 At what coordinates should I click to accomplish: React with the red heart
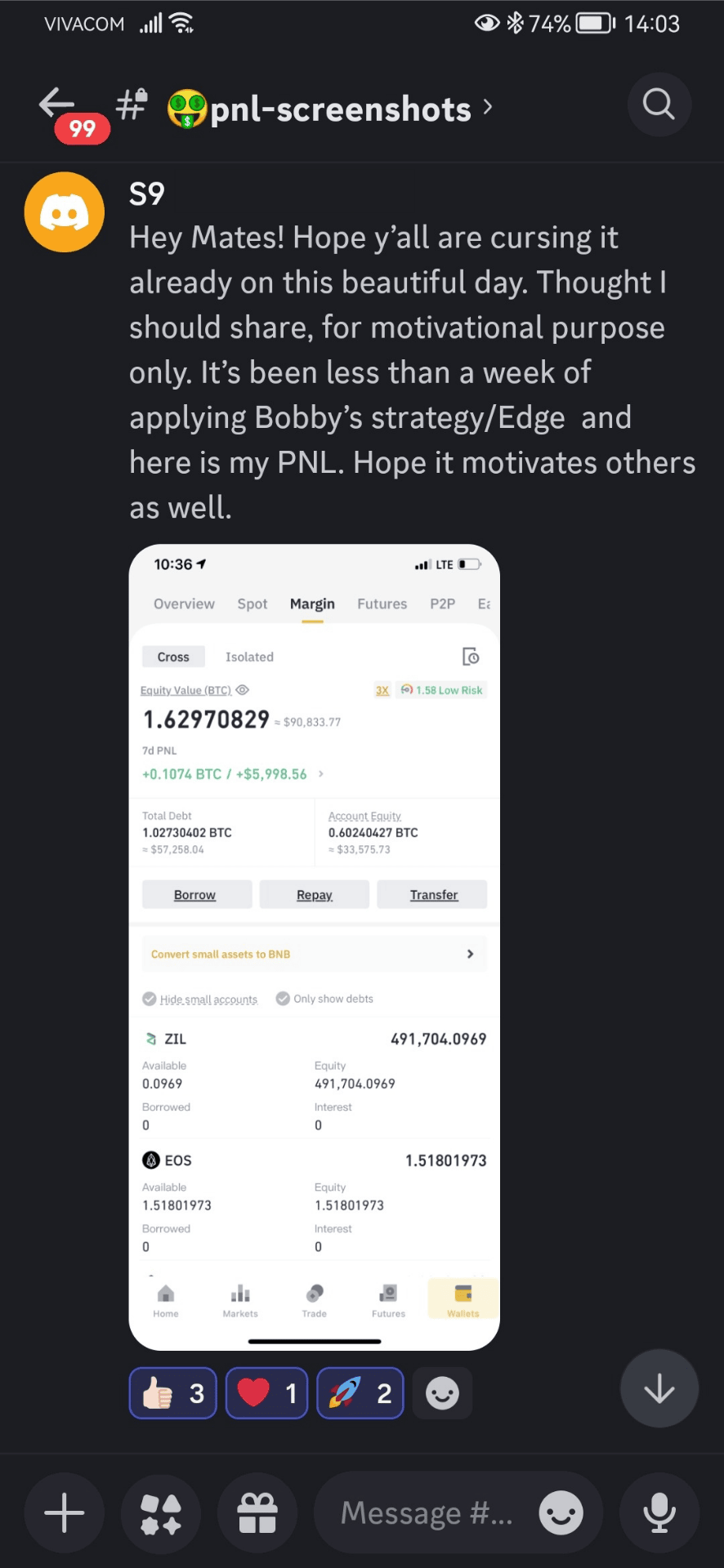pos(266,1393)
